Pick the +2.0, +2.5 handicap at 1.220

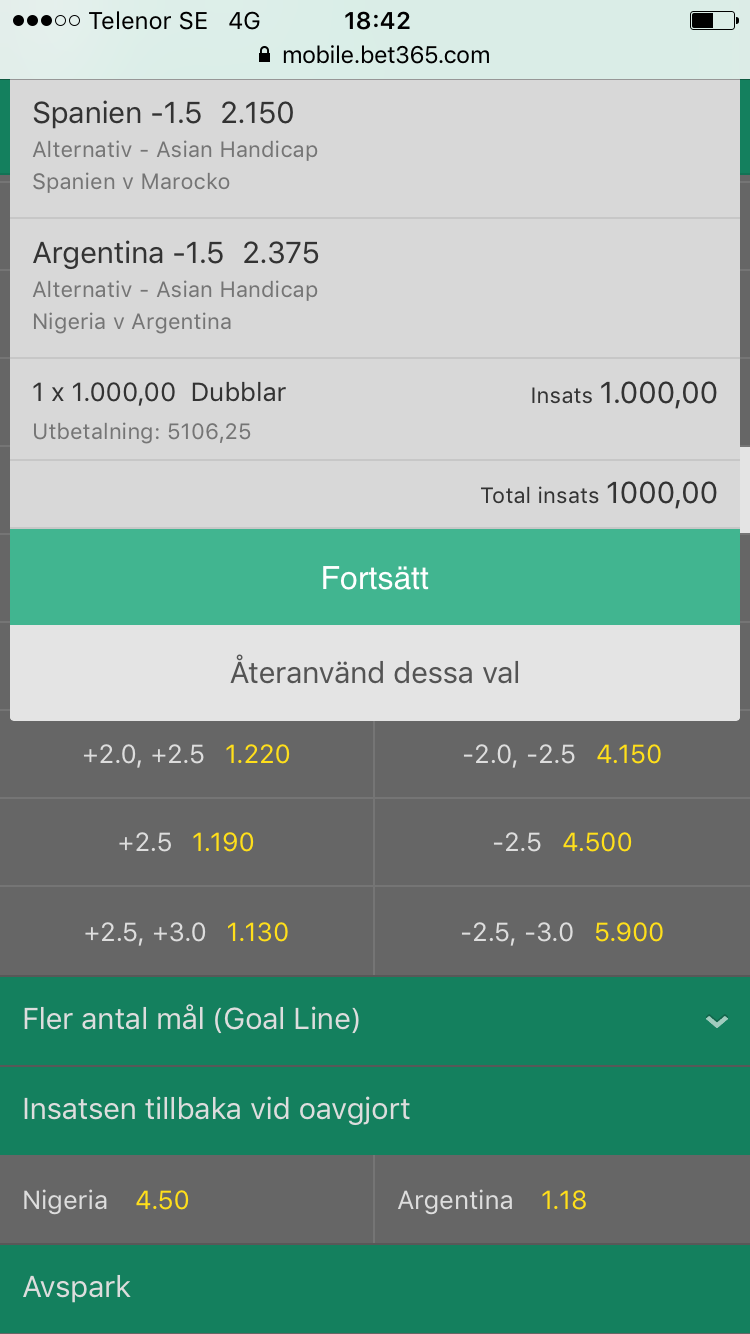187,754
